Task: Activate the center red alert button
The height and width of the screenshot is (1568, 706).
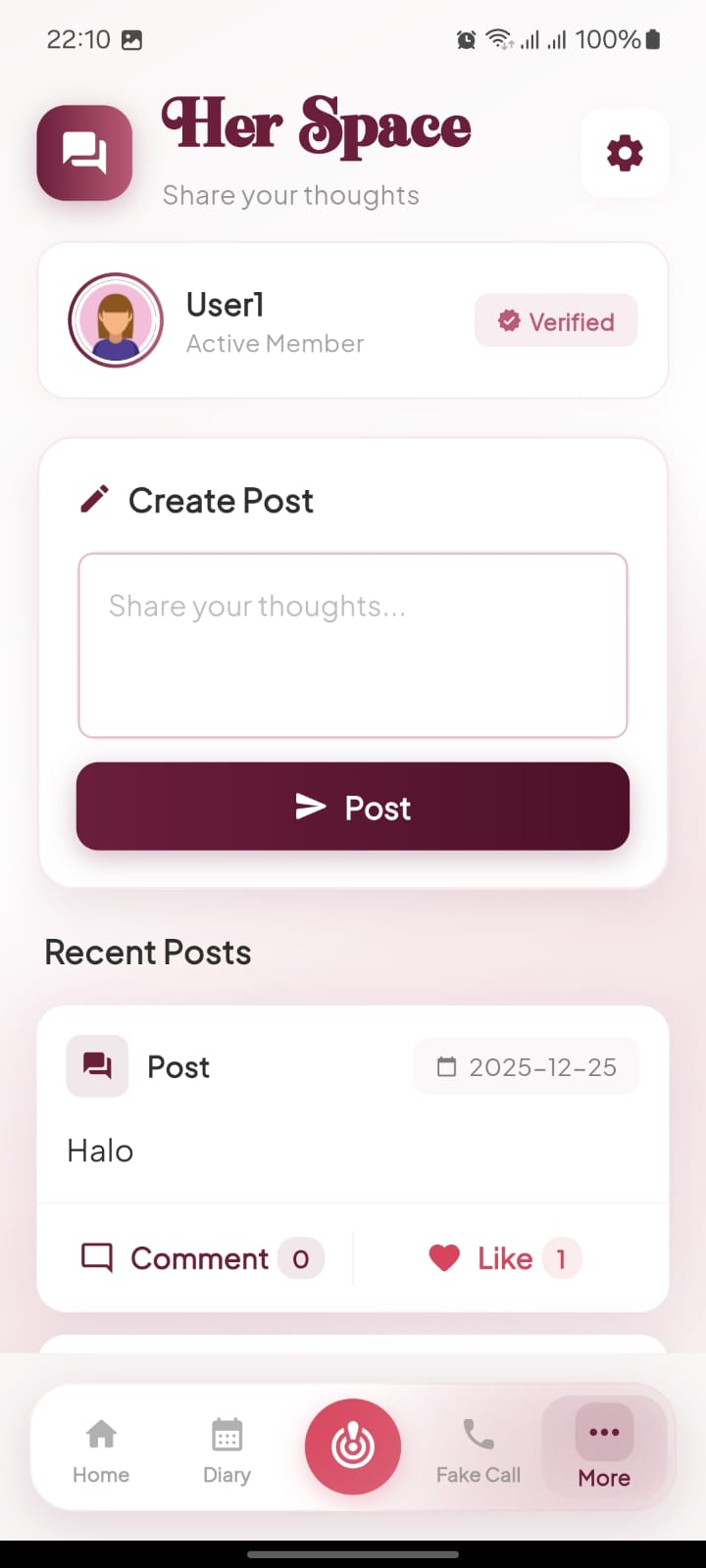Action: click(353, 1446)
